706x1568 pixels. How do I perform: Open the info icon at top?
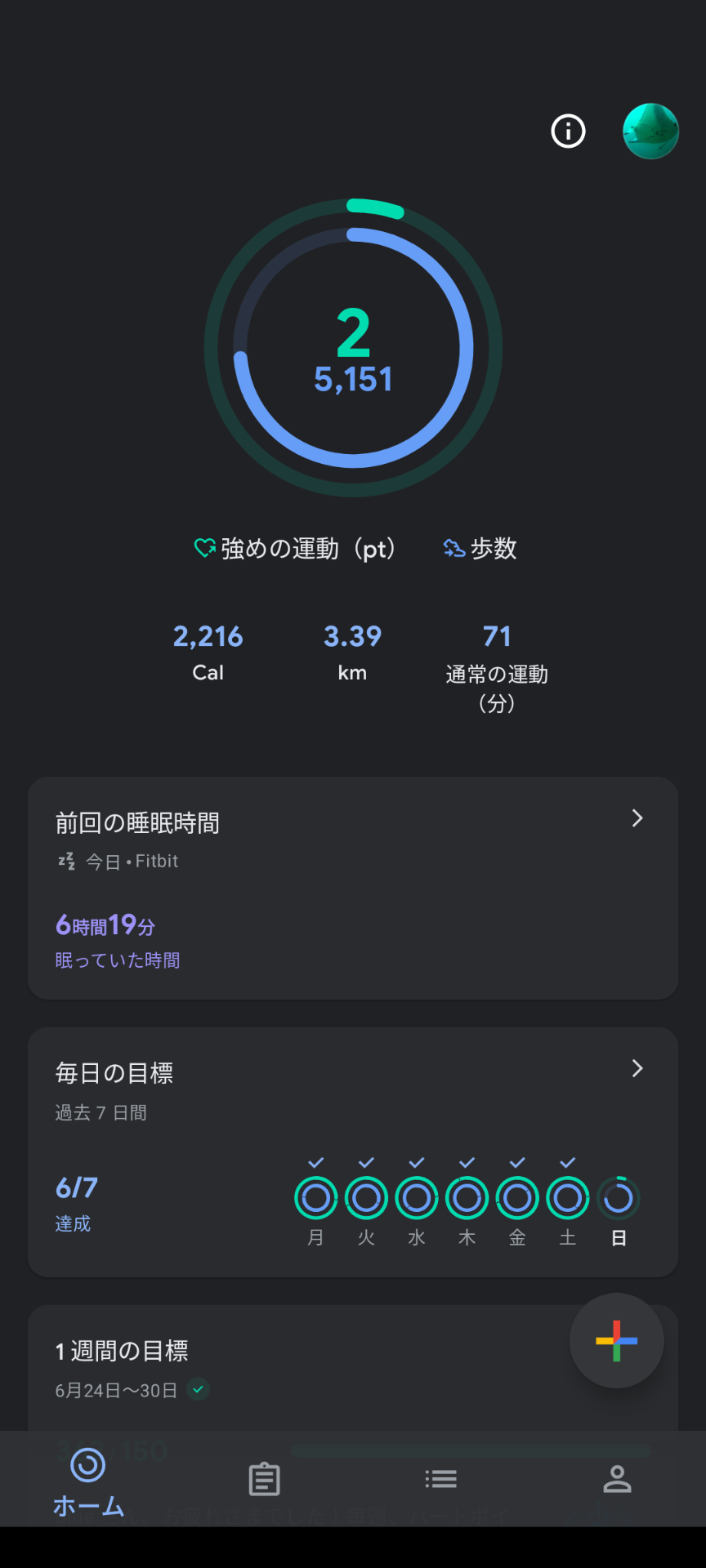point(568,131)
